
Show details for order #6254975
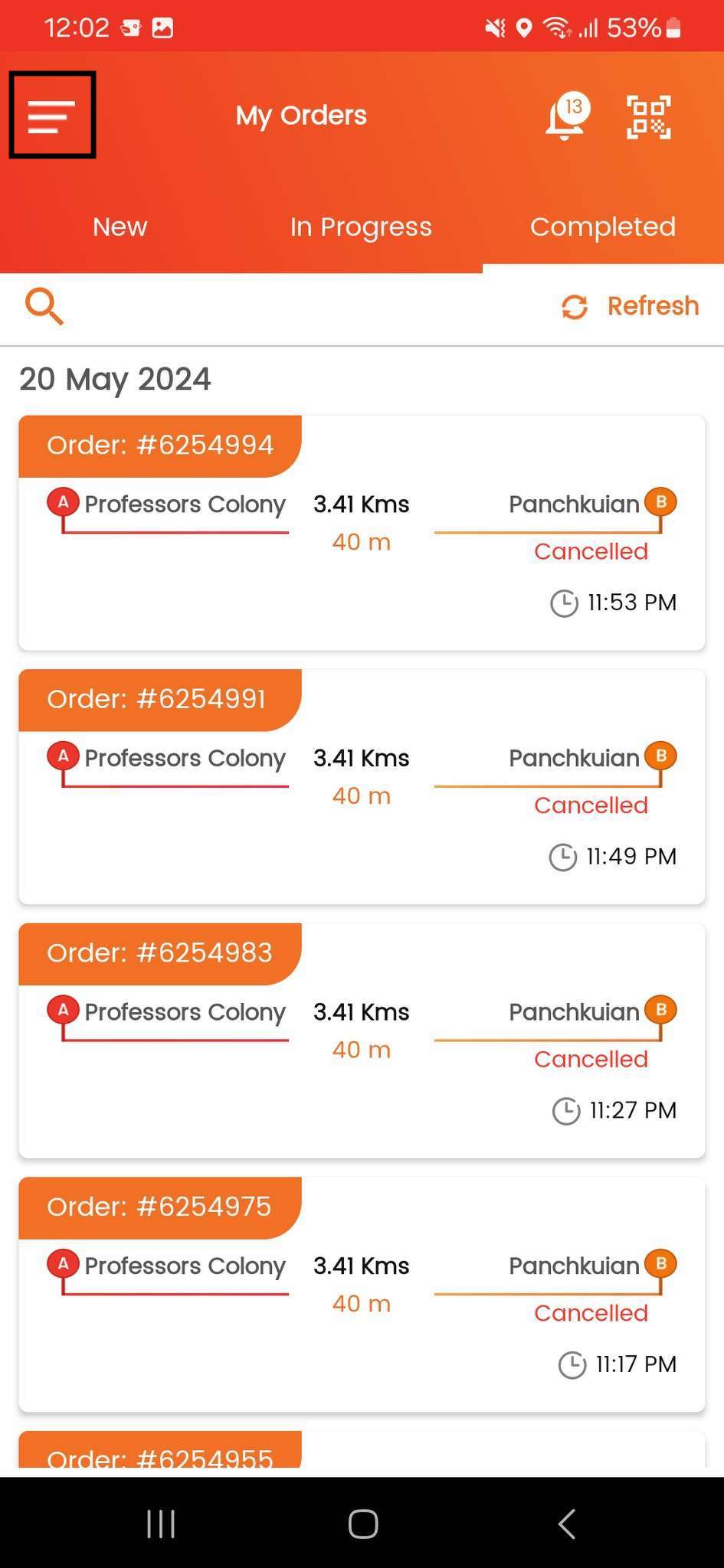point(362,1295)
